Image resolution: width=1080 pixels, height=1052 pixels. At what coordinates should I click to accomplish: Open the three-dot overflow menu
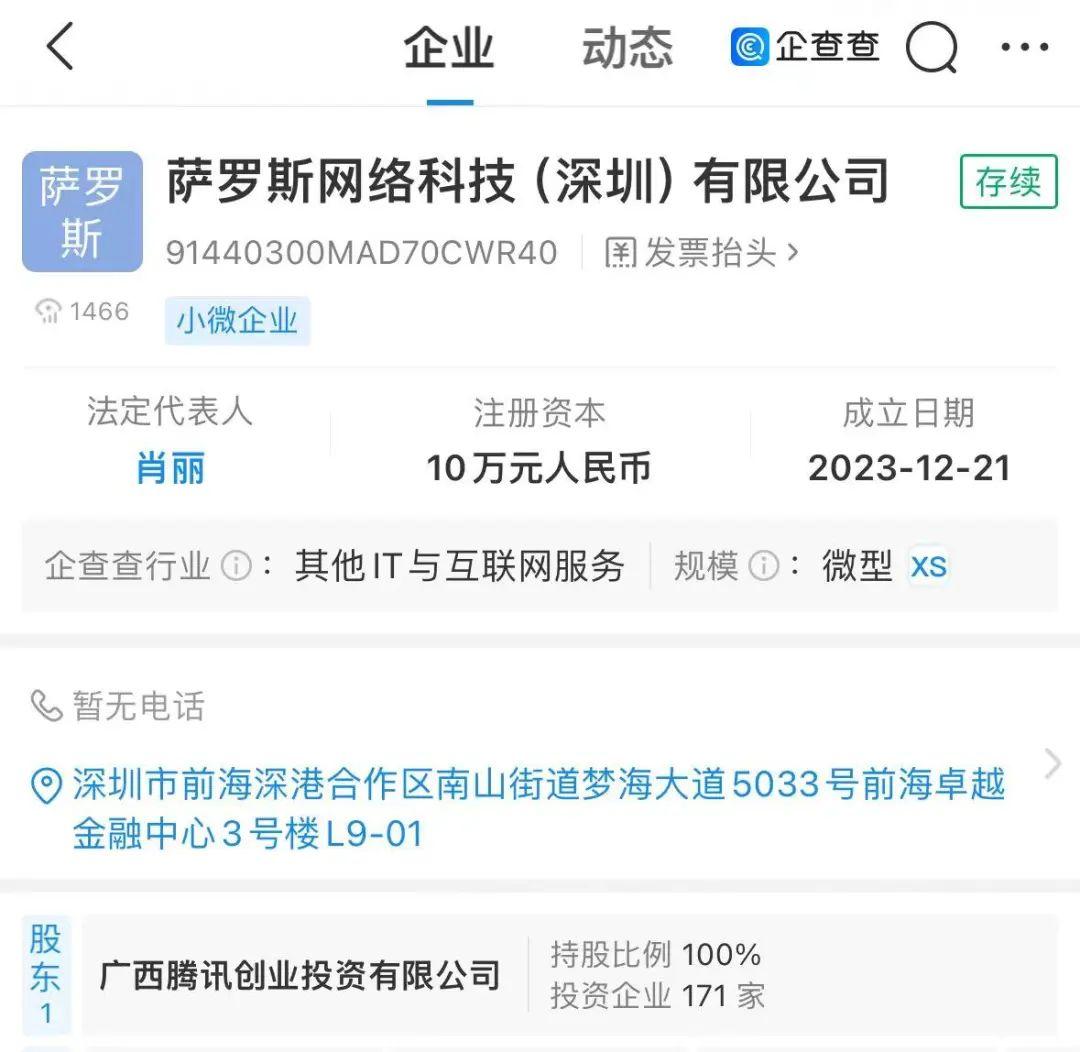(1025, 48)
